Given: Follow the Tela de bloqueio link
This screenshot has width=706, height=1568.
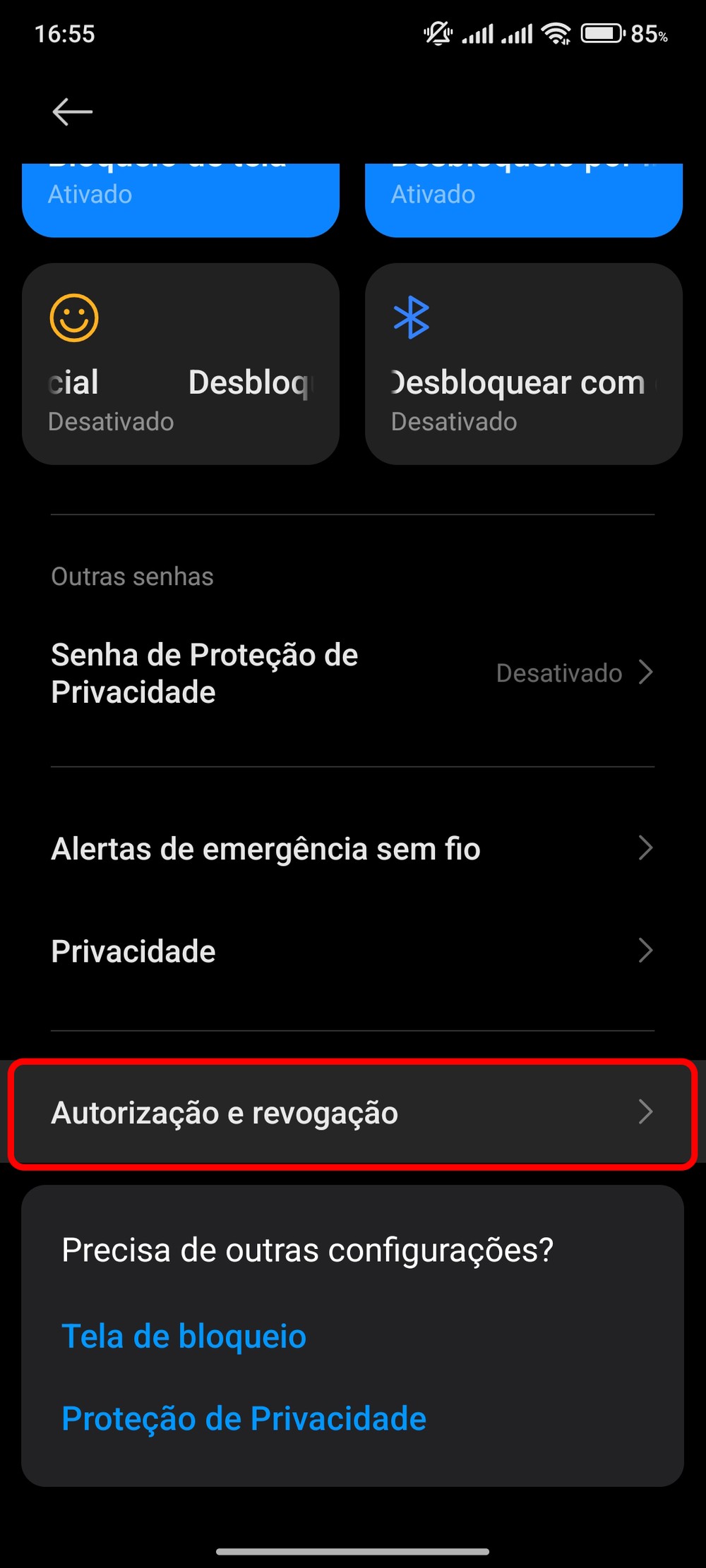Looking at the screenshot, I should pos(184,1337).
